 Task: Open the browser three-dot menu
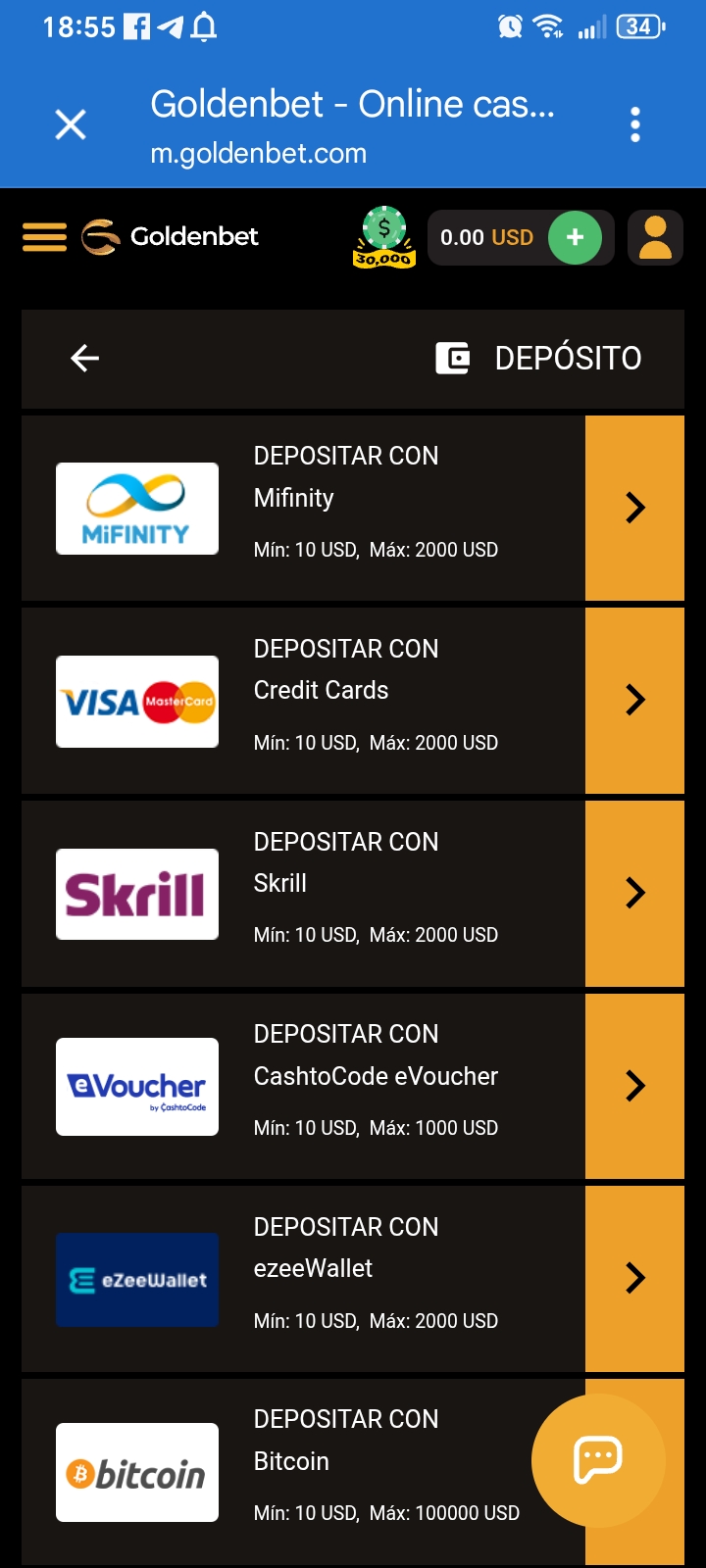point(634,124)
